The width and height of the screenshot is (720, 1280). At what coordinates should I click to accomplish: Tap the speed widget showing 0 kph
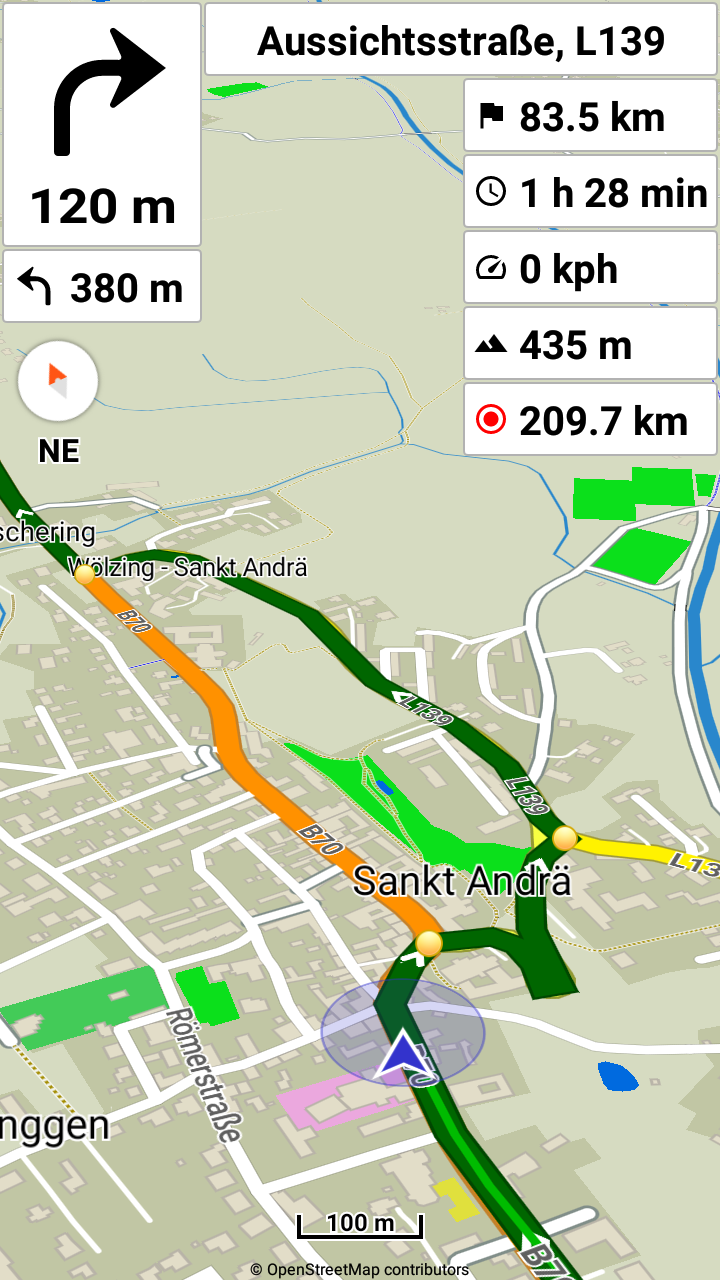(590, 268)
